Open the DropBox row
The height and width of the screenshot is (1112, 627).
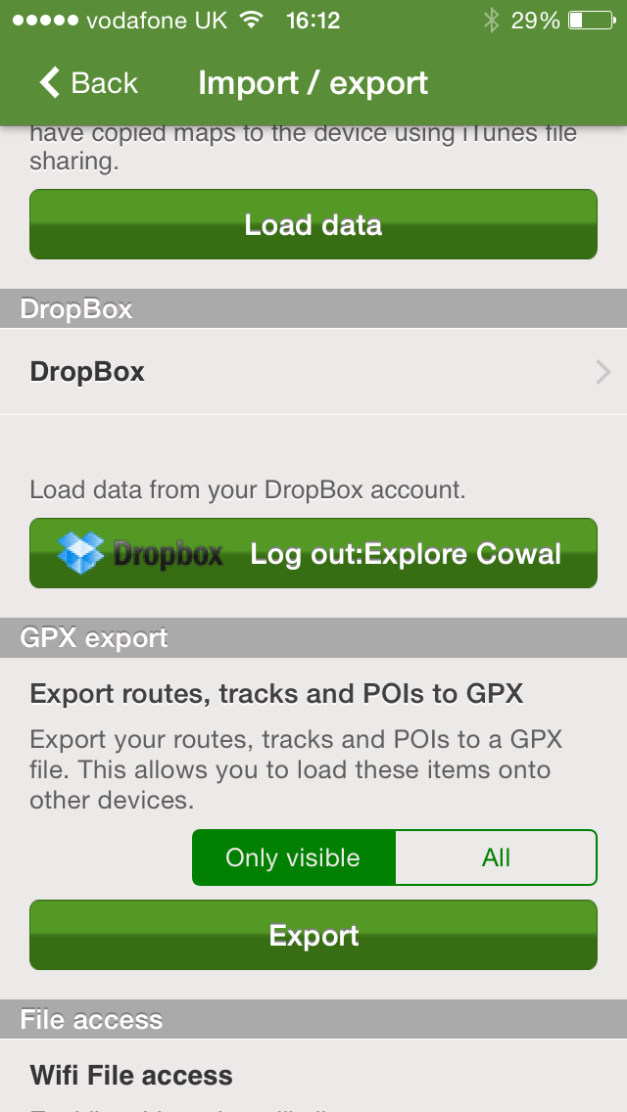click(x=313, y=372)
